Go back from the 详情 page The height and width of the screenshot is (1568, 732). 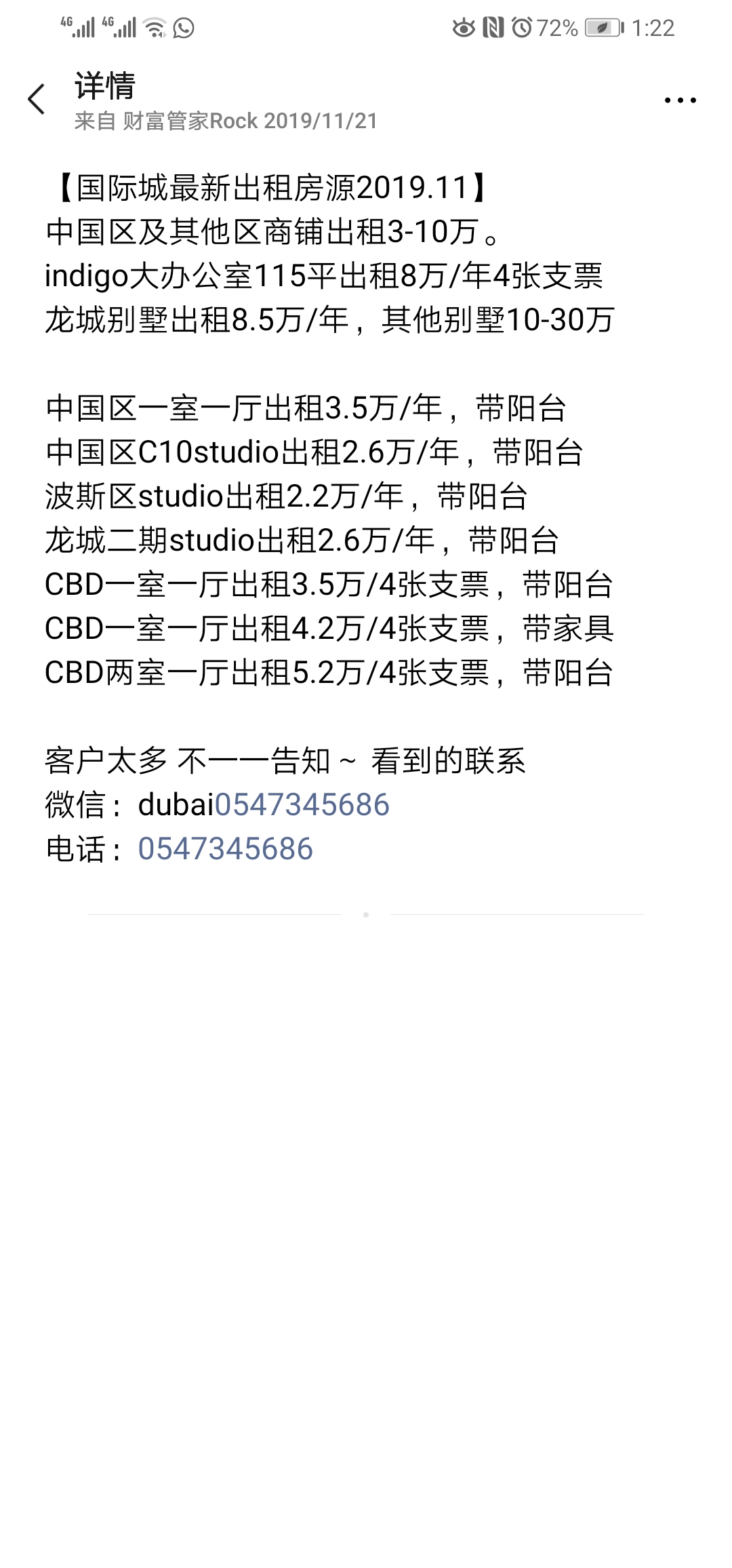[37, 100]
